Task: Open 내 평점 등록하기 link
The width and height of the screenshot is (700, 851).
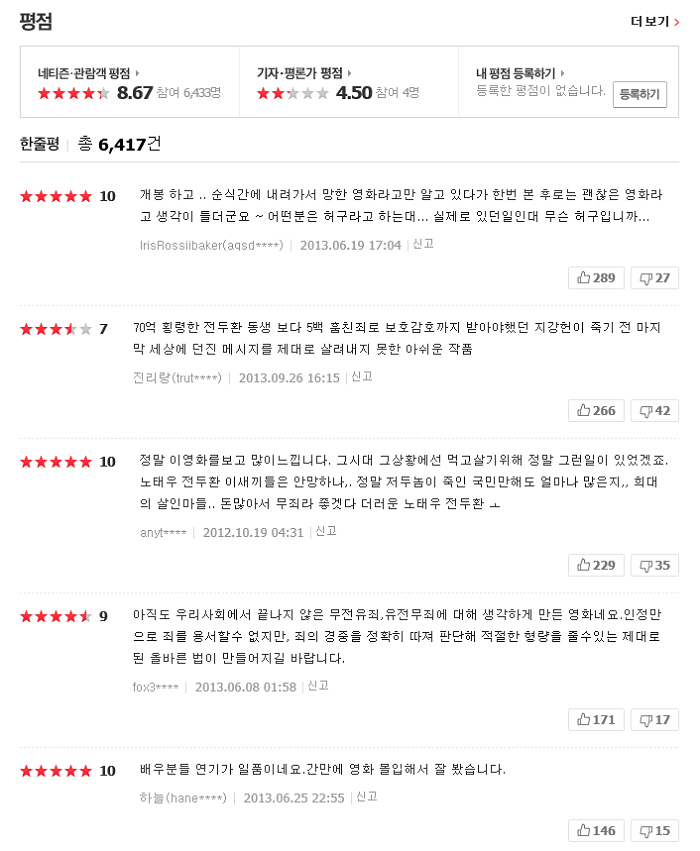Action: click(x=520, y=73)
